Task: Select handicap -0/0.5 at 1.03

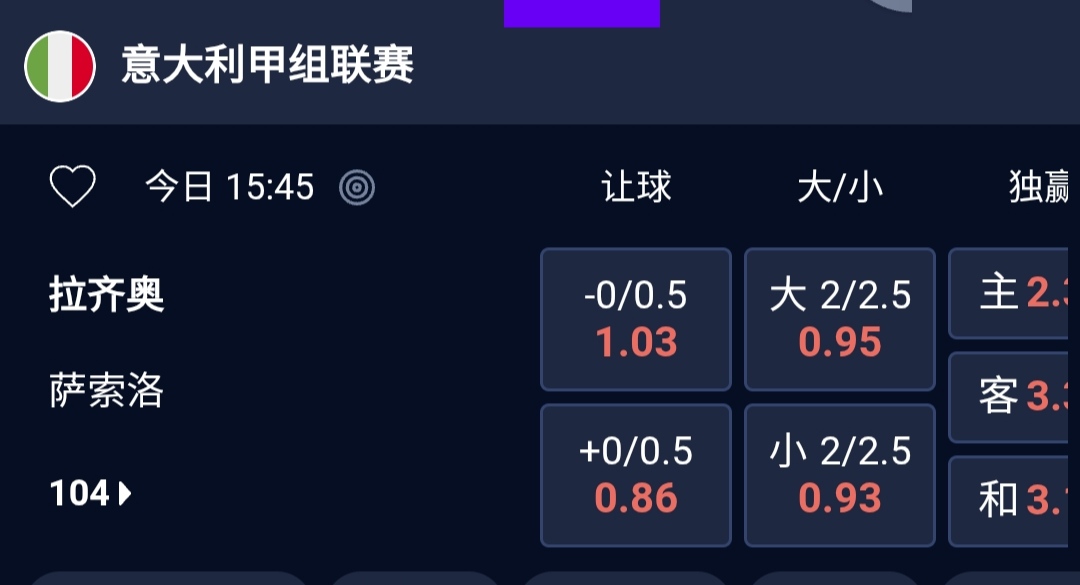Action: 636,319
